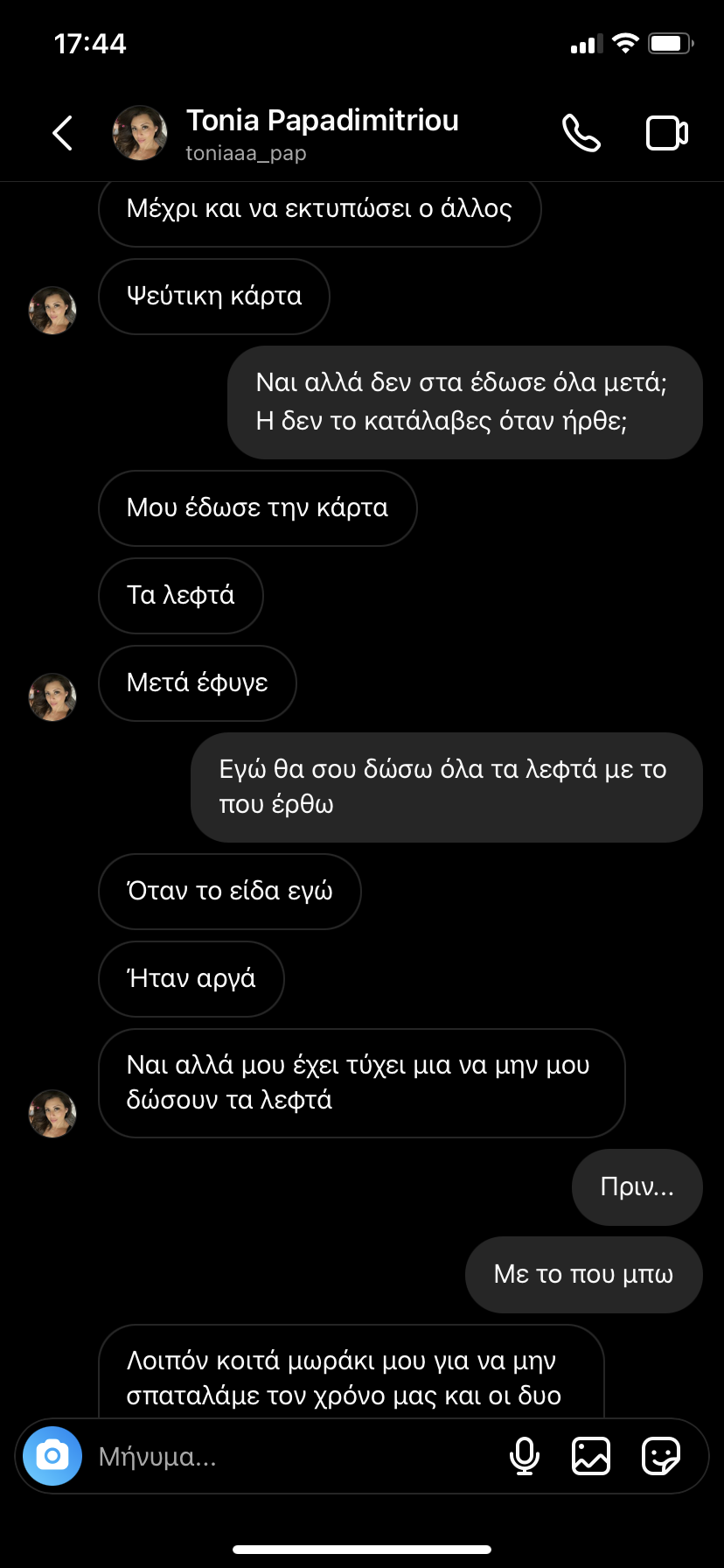This screenshot has width=724, height=1568.
Task: Open Tonia Papadimitriou's profile from header
Action: [322, 134]
